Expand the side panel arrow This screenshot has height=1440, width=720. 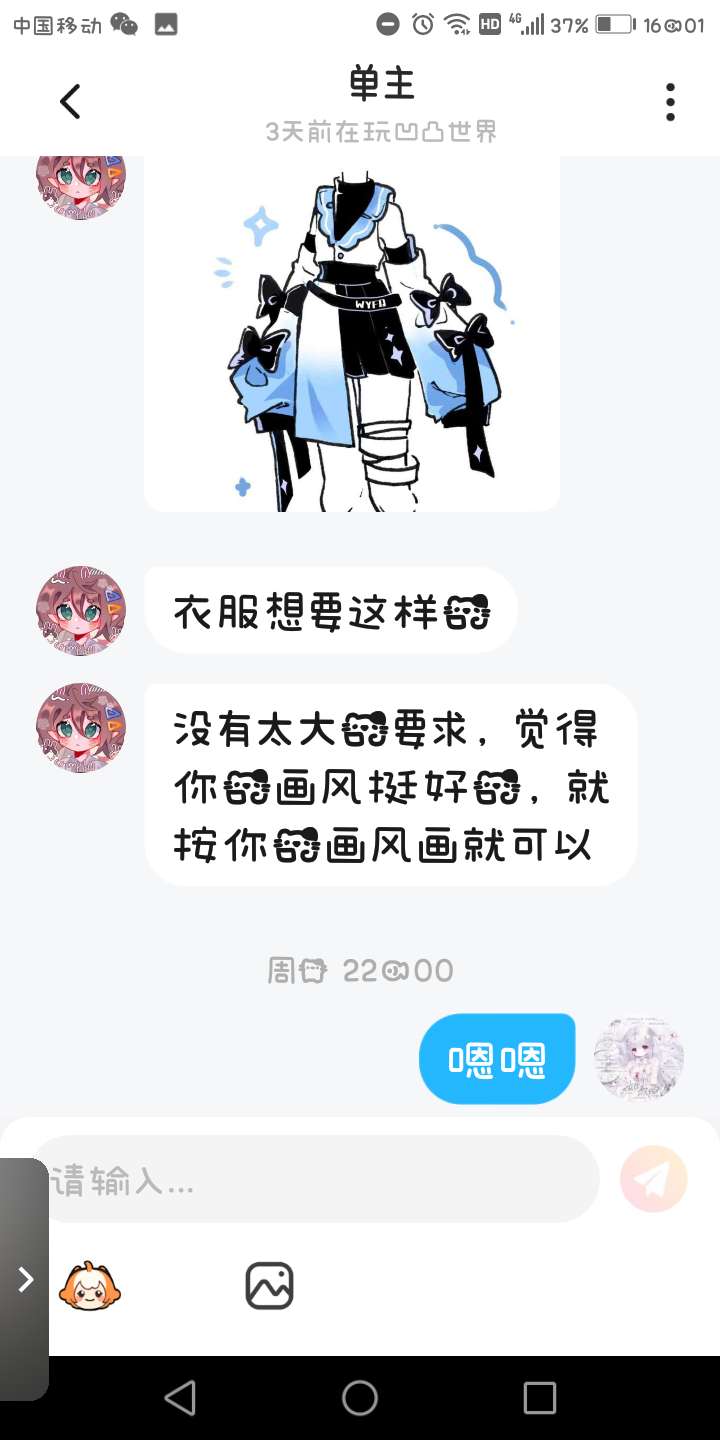pos(26,1279)
